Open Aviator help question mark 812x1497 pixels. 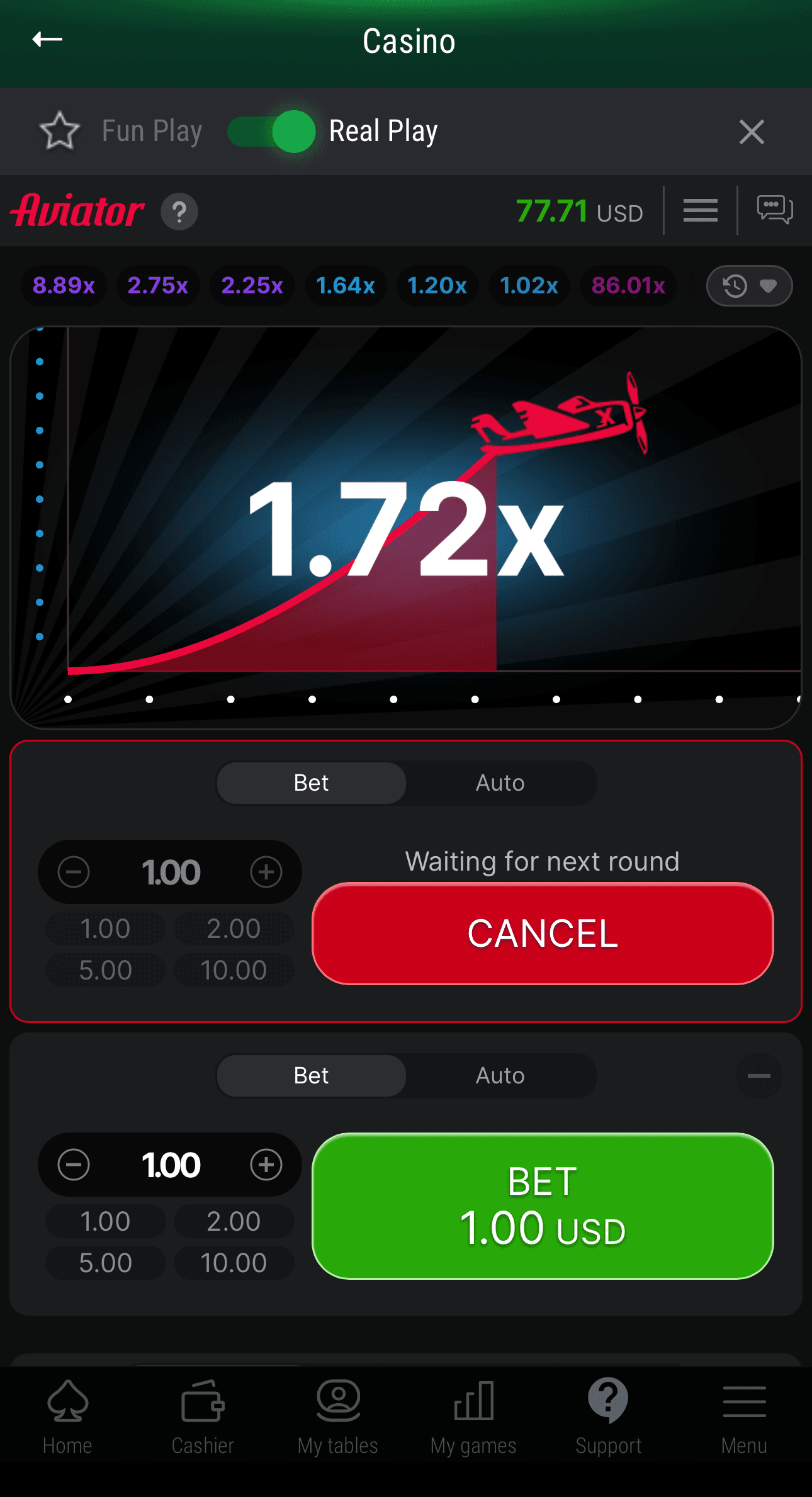[x=179, y=212]
